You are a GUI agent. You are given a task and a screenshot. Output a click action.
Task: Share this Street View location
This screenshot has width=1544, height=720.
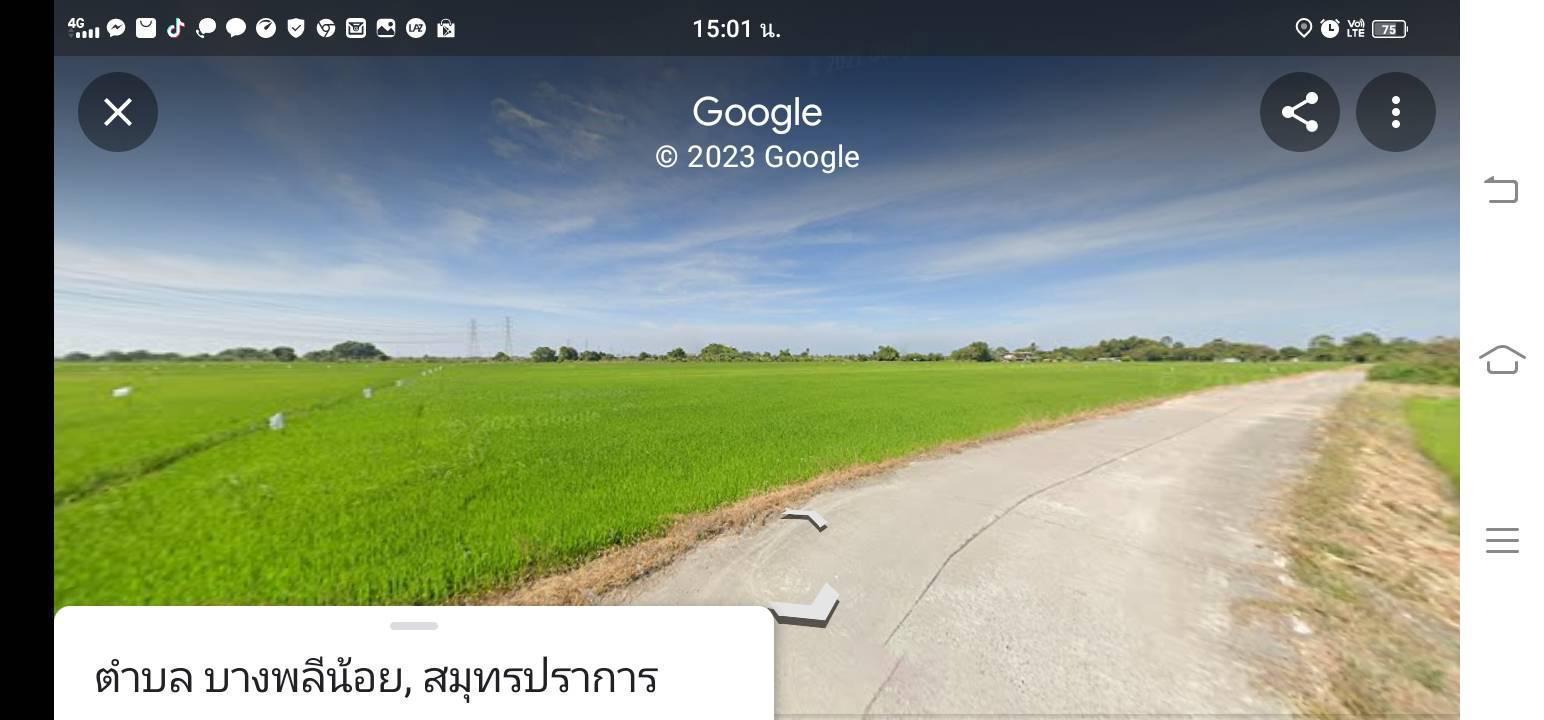pyautogui.click(x=1299, y=112)
